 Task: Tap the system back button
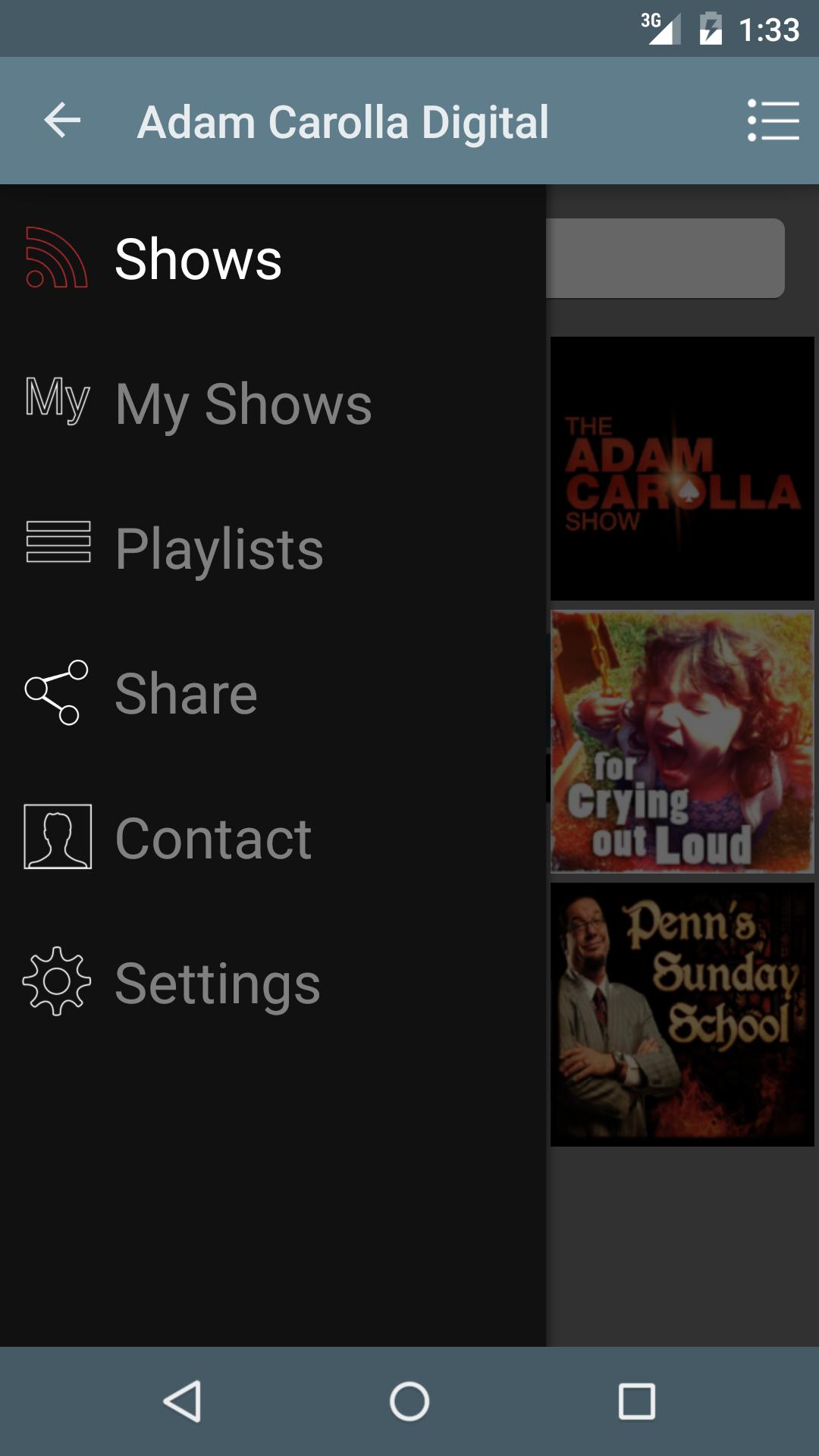click(x=182, y=1401)
